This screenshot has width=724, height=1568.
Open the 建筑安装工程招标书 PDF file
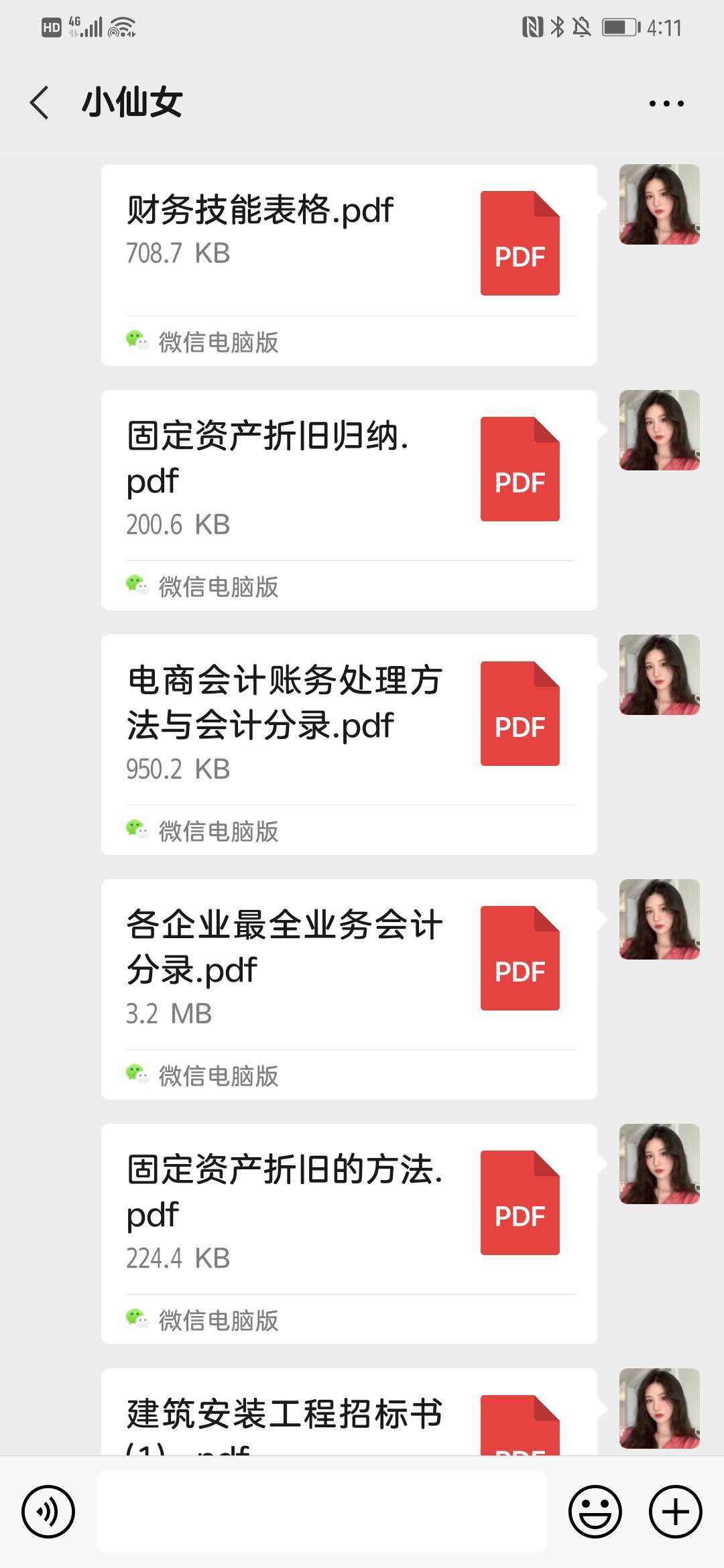pyautogui.click(x=349, y=1414)
